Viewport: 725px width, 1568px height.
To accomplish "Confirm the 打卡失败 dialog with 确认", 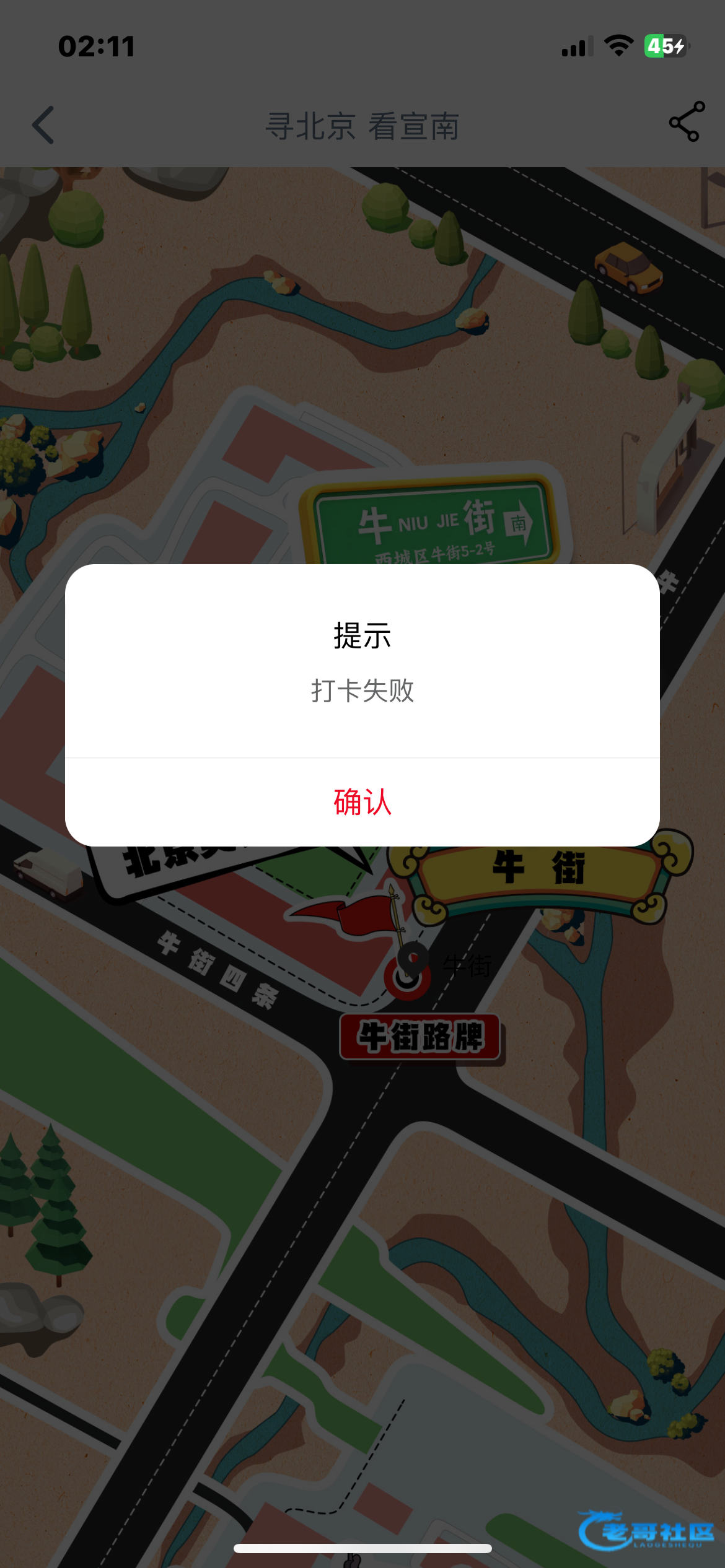I will 362,802.
